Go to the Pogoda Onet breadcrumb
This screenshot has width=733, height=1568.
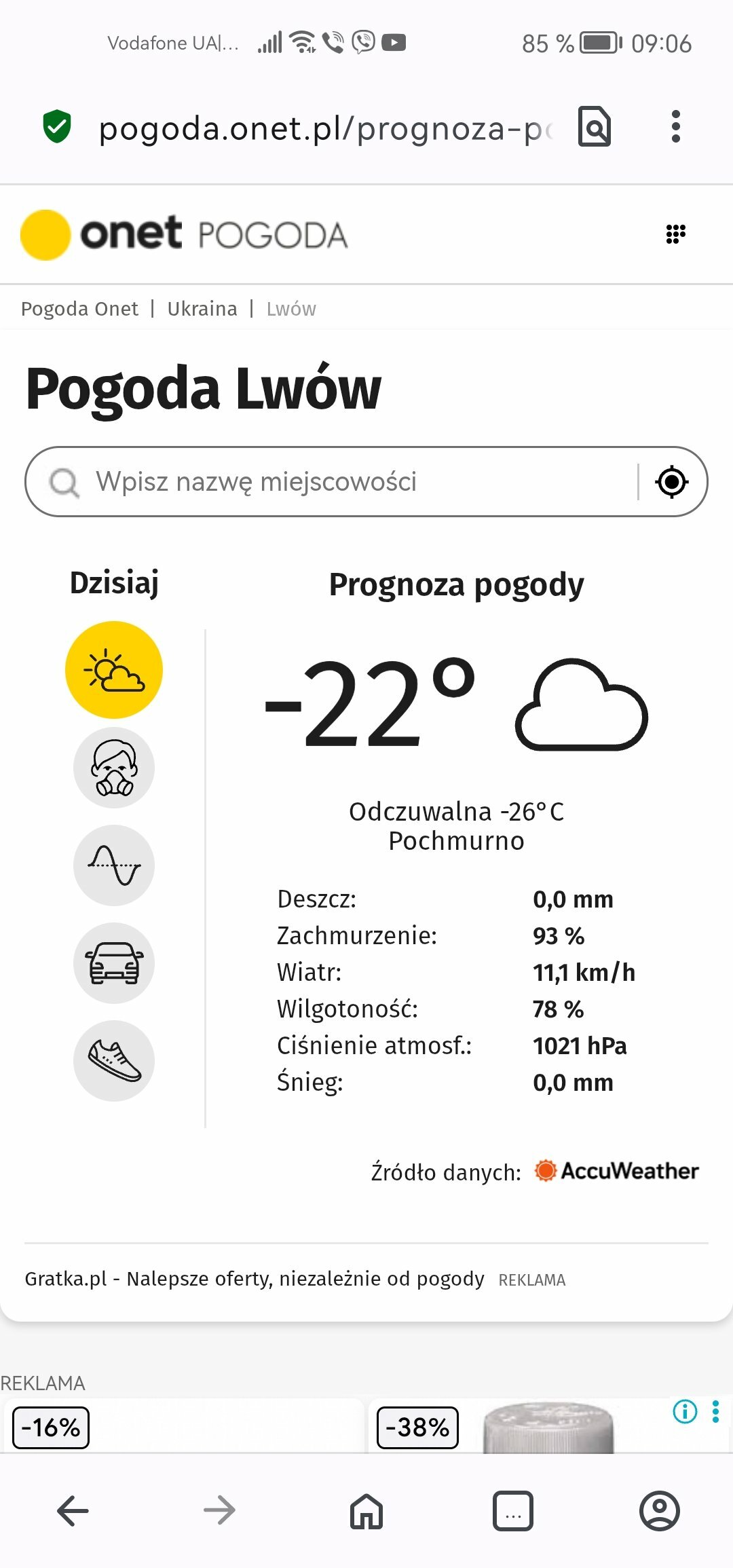(79, 309)
